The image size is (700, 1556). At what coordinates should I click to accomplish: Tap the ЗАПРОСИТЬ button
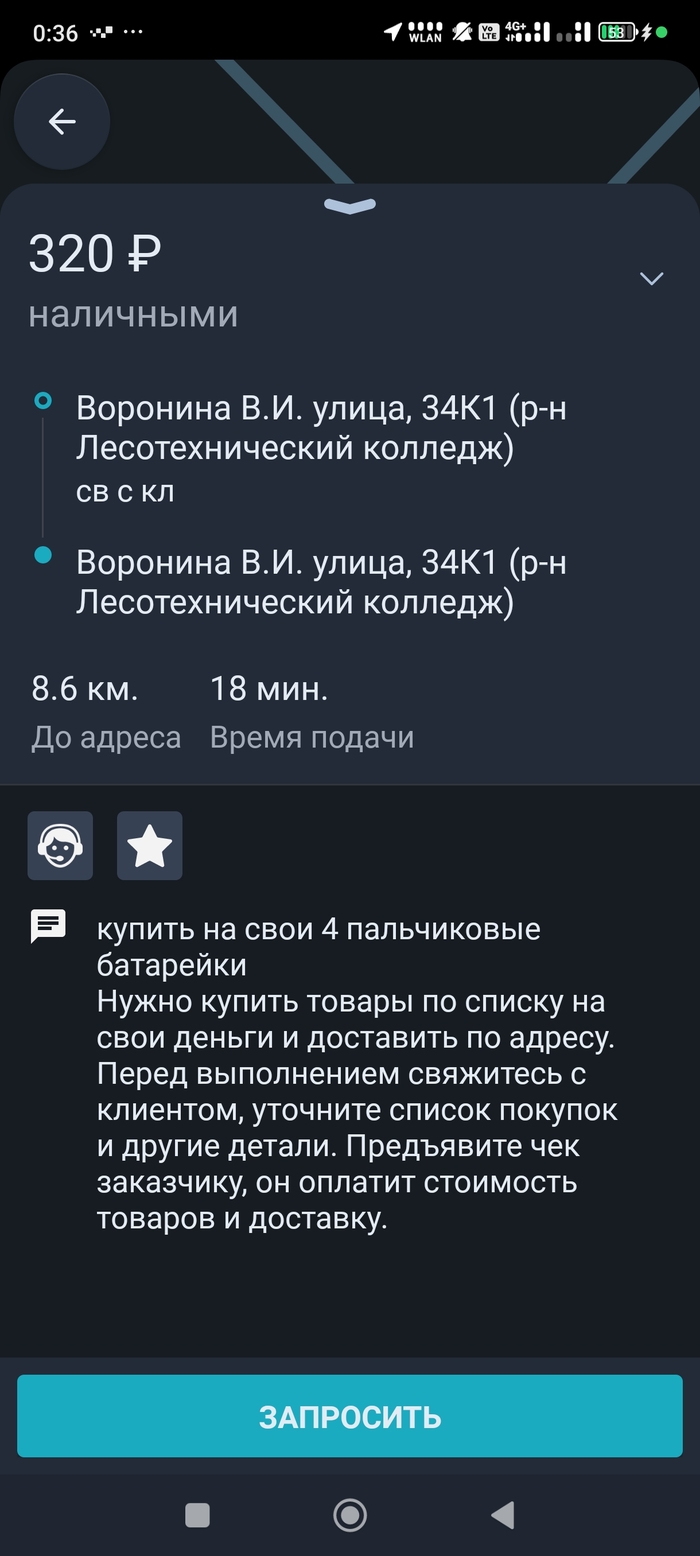point(350,1416)
